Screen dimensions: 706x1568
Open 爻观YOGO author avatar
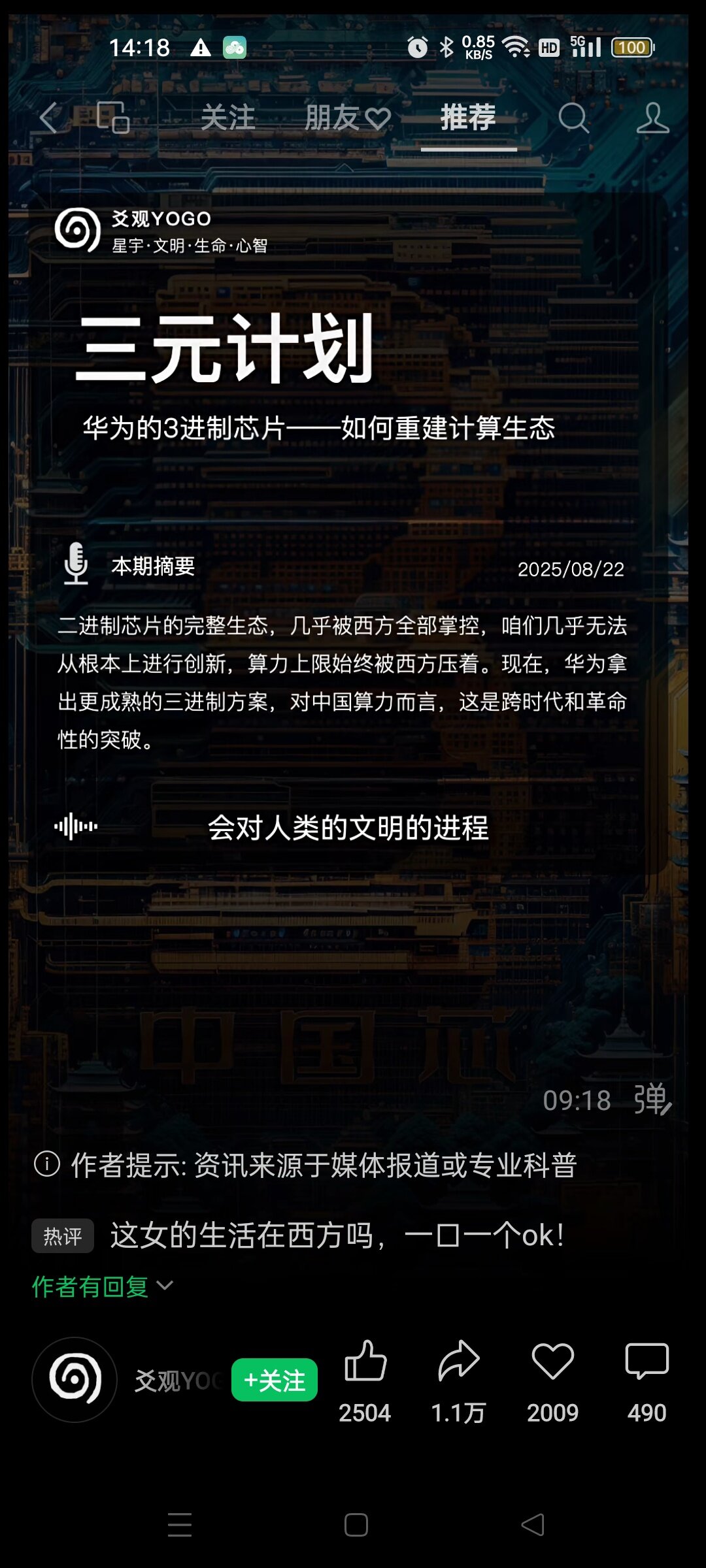[x=75, y=1379]
